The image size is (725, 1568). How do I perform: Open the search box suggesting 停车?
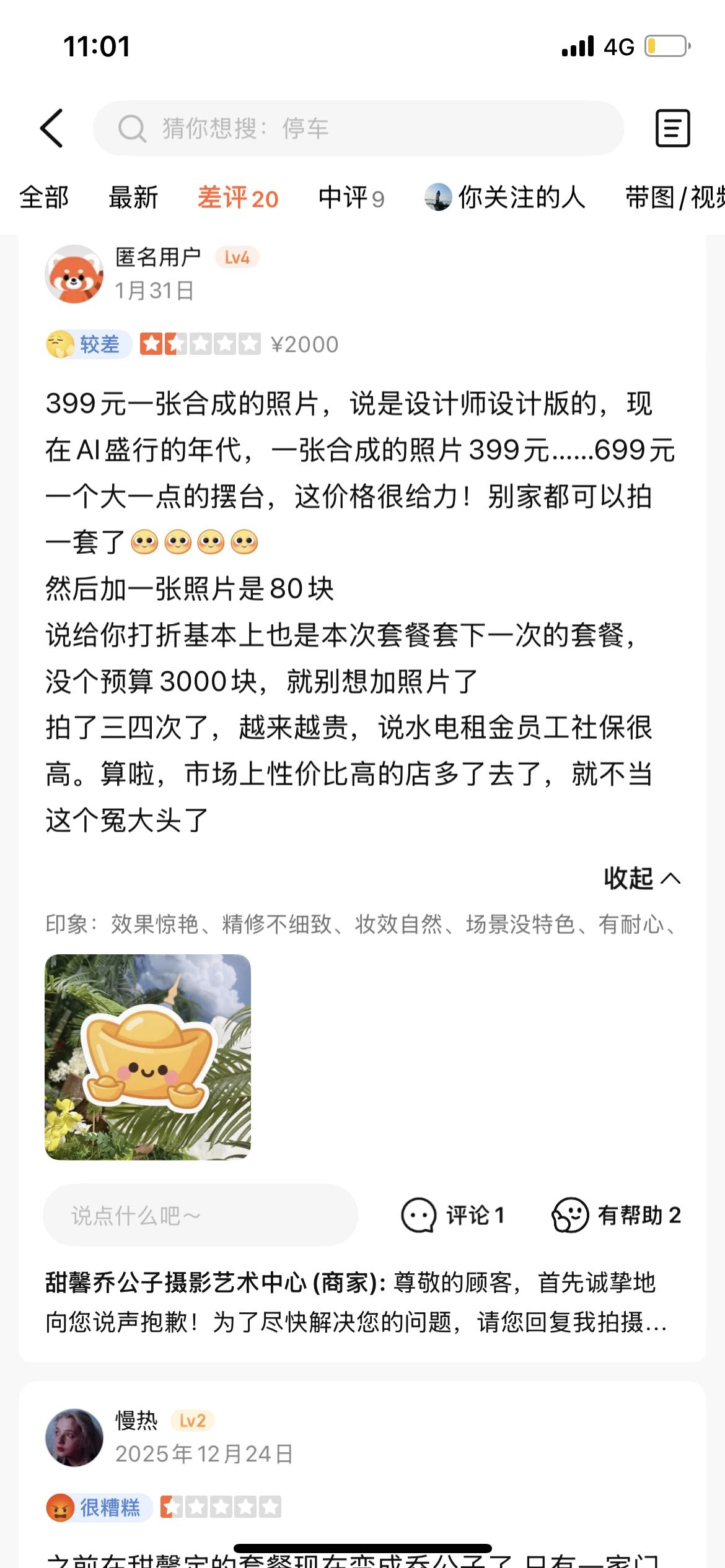click(358, 129)
